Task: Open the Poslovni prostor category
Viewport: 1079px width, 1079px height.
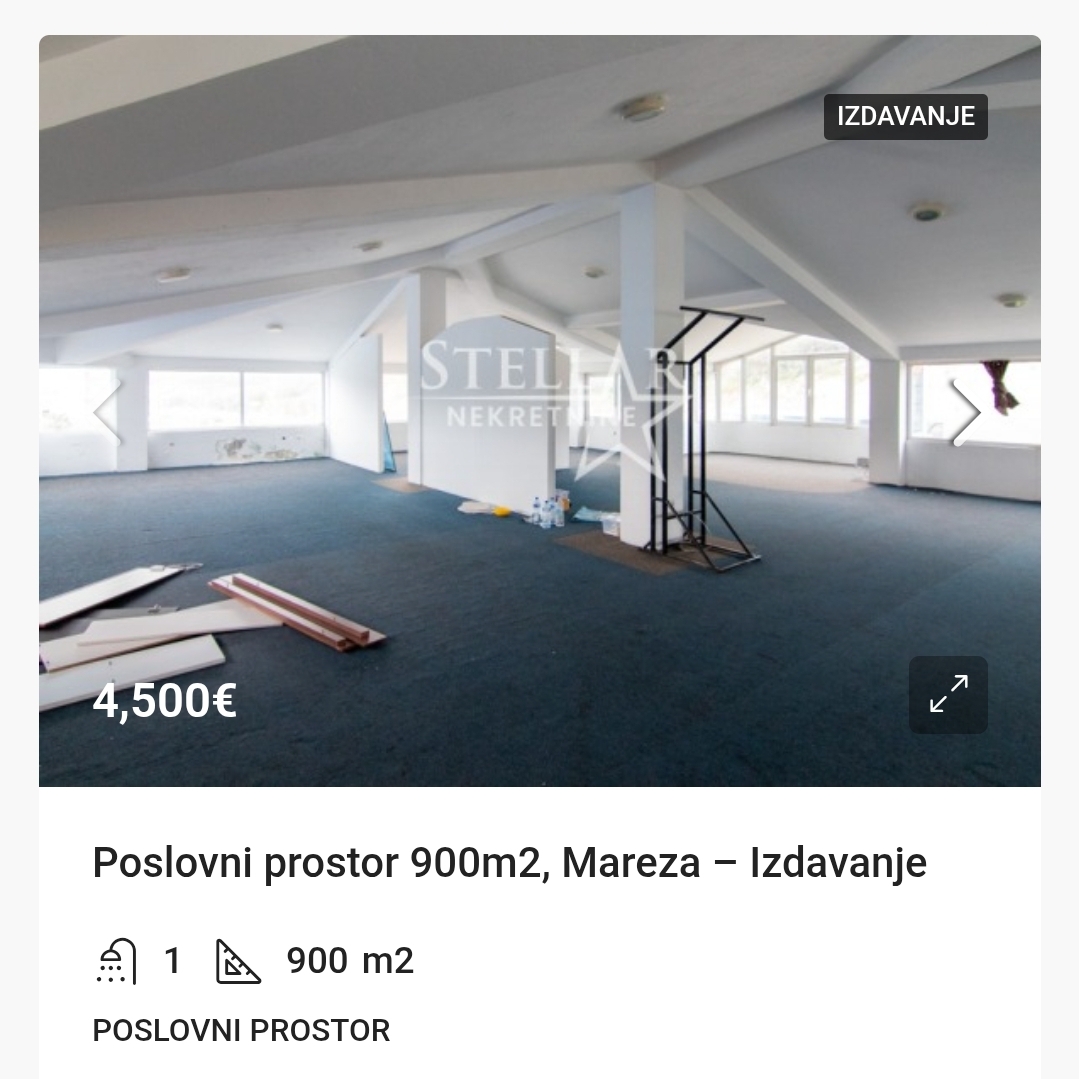Action: [241, 1030]
